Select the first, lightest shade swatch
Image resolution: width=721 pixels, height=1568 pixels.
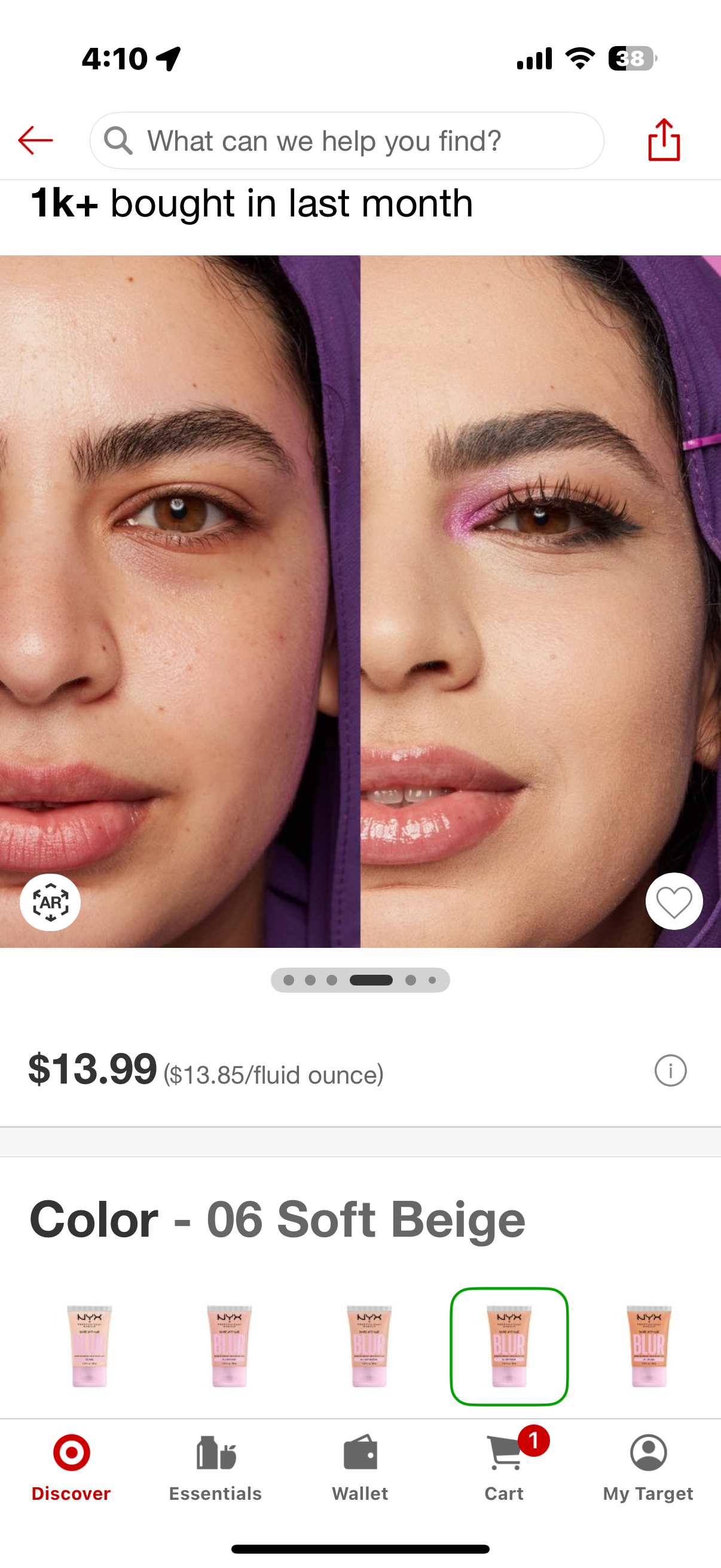(x=90, y=1347)
